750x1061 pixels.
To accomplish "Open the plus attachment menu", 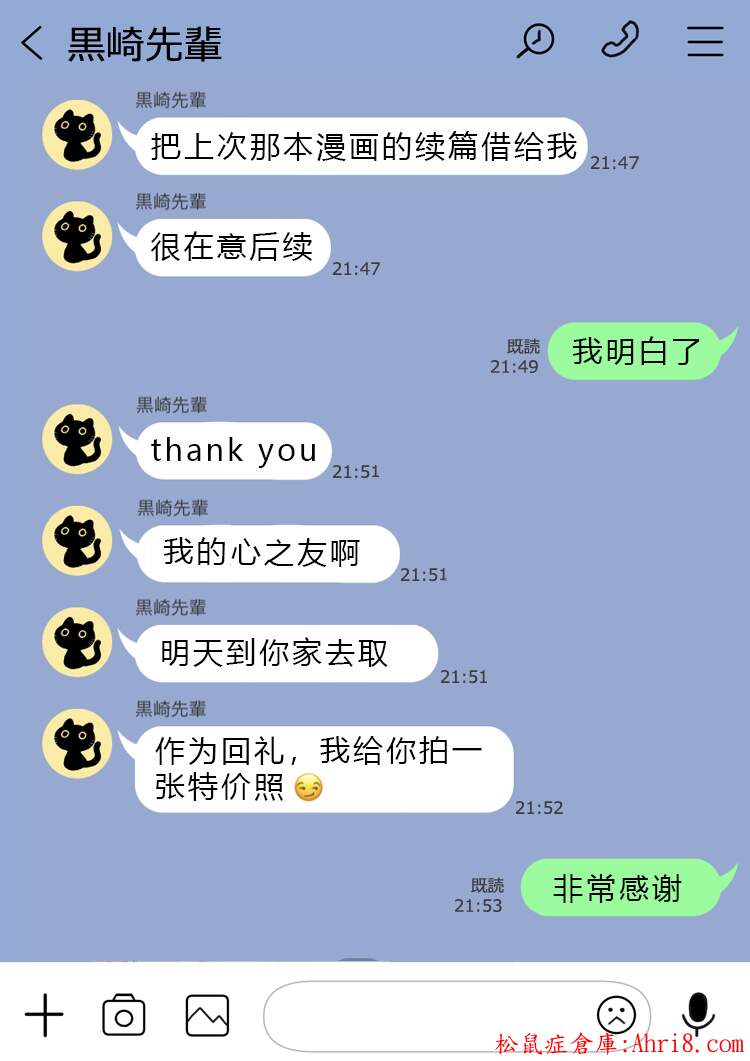I will [43, 1016].
